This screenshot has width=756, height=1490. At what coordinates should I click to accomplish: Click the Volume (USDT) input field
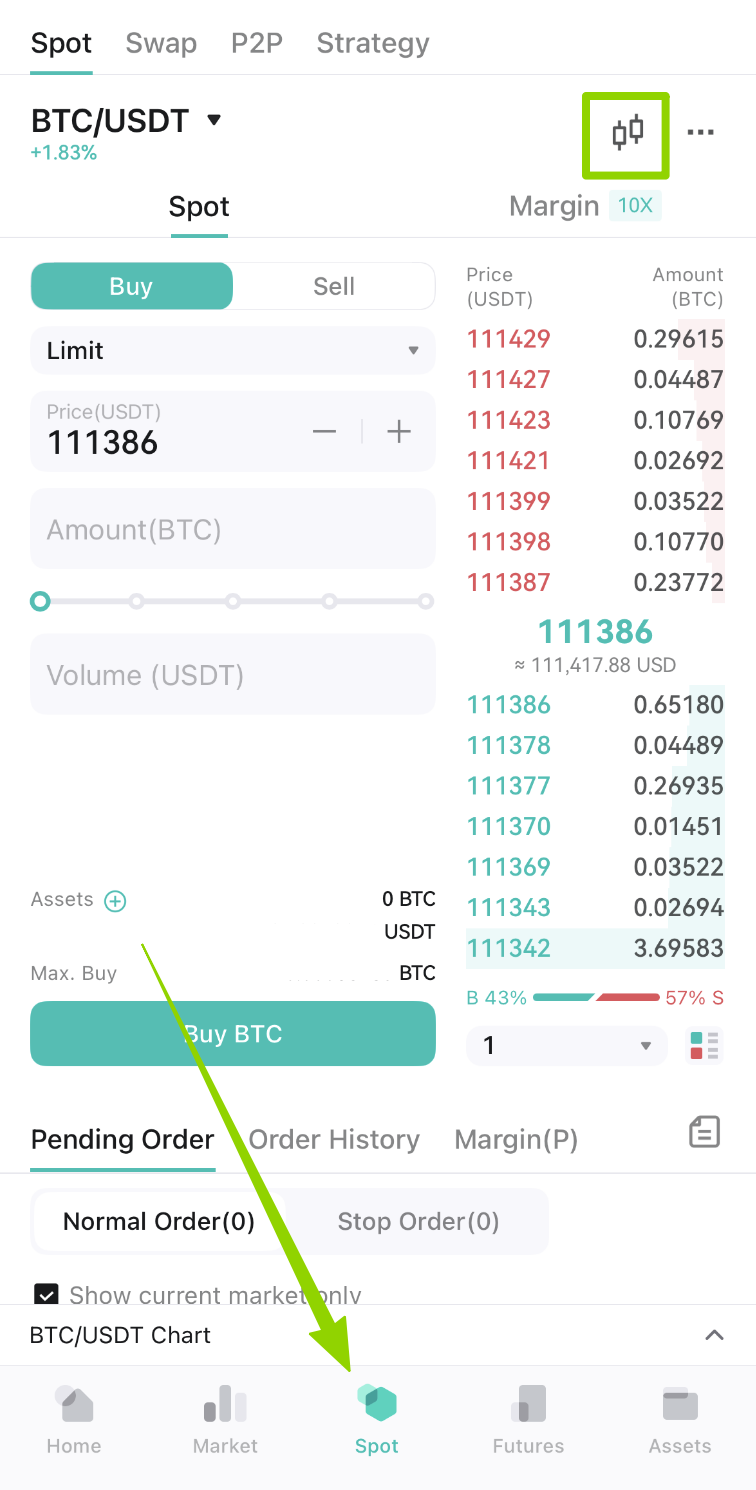pyautogui.click(x=232, y=674)
